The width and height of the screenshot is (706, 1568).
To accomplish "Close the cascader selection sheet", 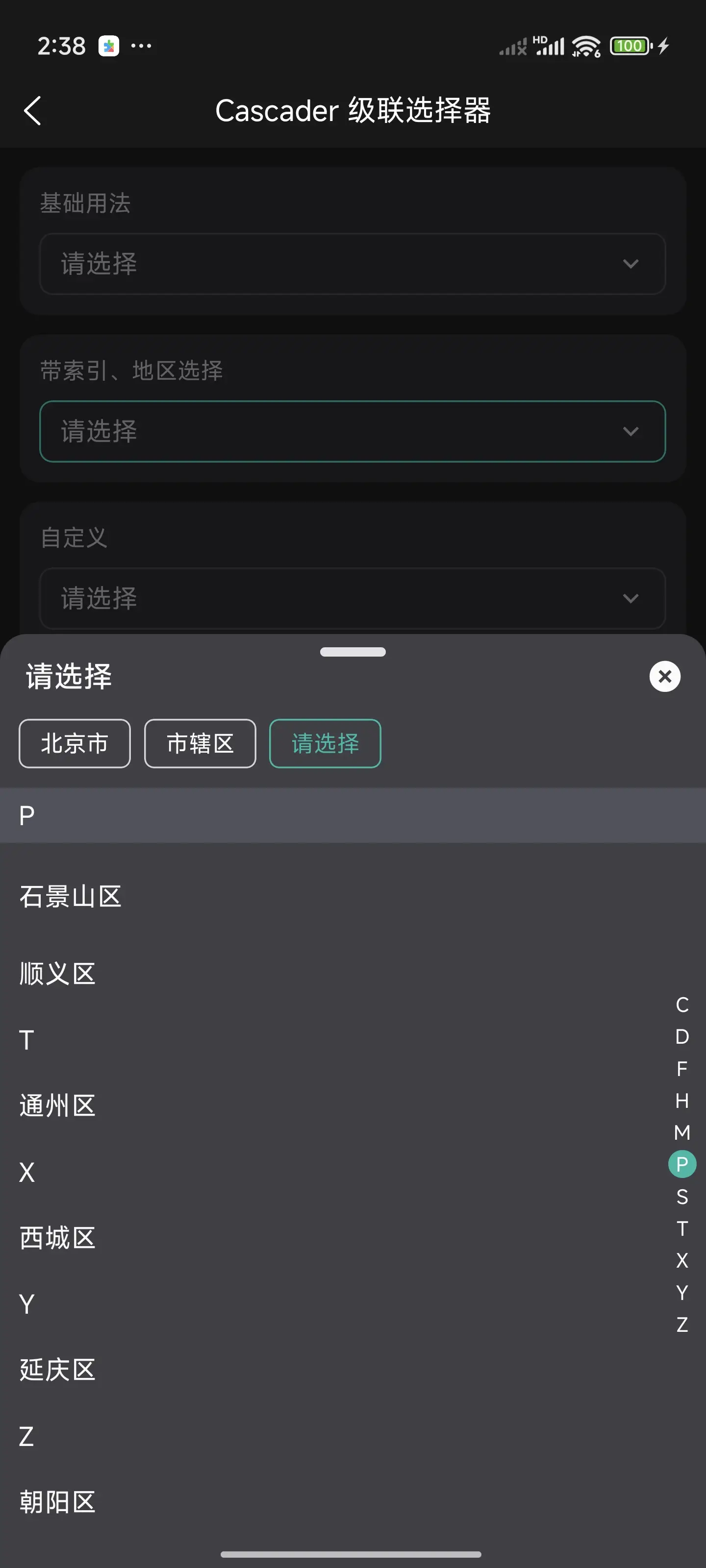I will (665, 676).
